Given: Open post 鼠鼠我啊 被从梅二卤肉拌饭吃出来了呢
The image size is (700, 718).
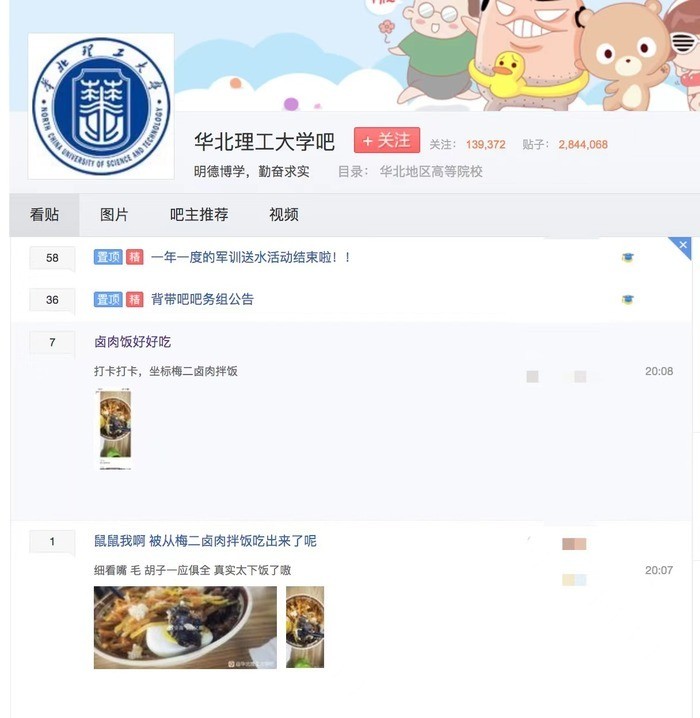Looking at the screenshot, I should (x=205, y=541).
